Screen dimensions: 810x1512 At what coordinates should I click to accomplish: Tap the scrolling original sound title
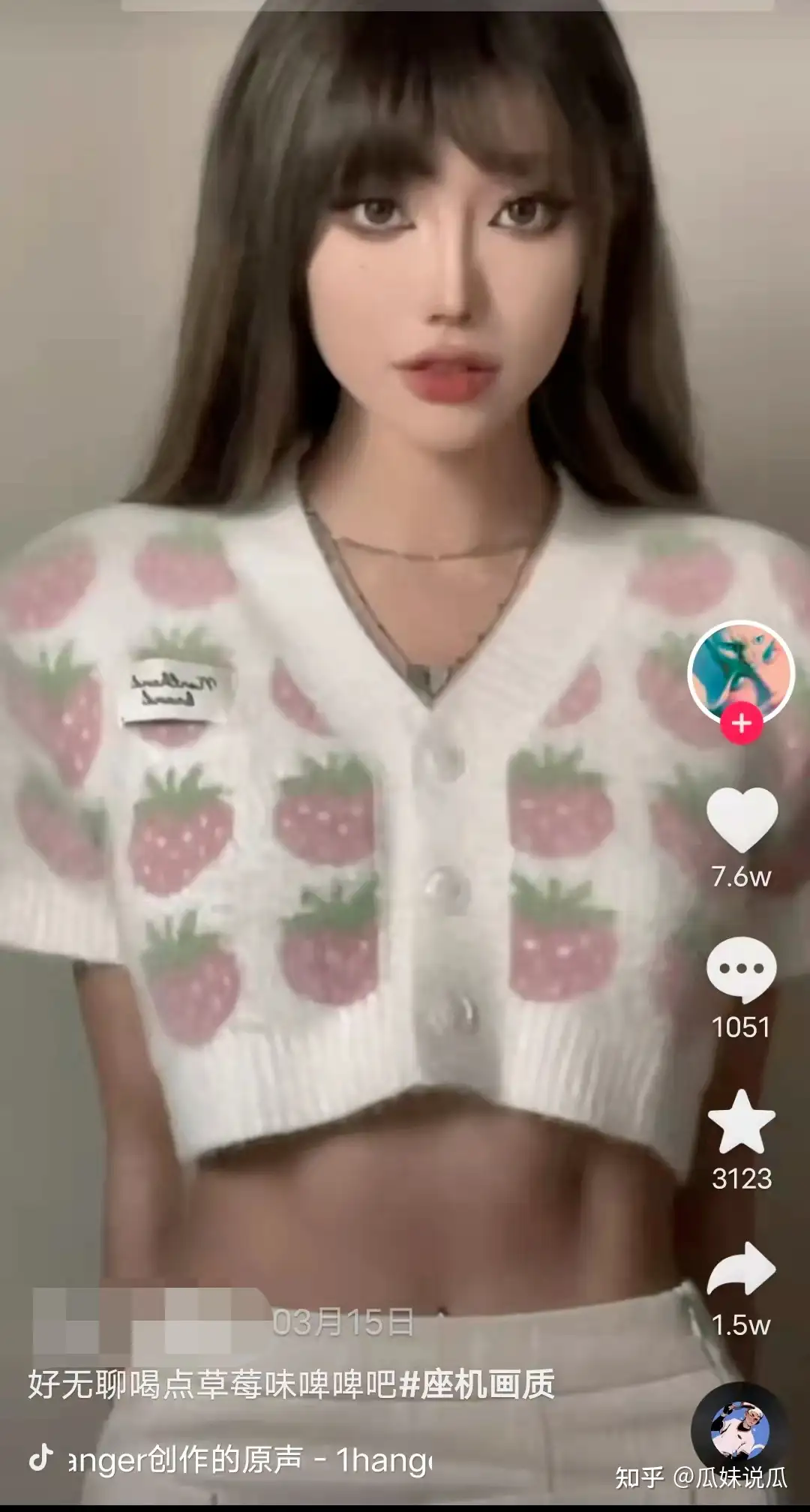click(x=250, y=1459)
